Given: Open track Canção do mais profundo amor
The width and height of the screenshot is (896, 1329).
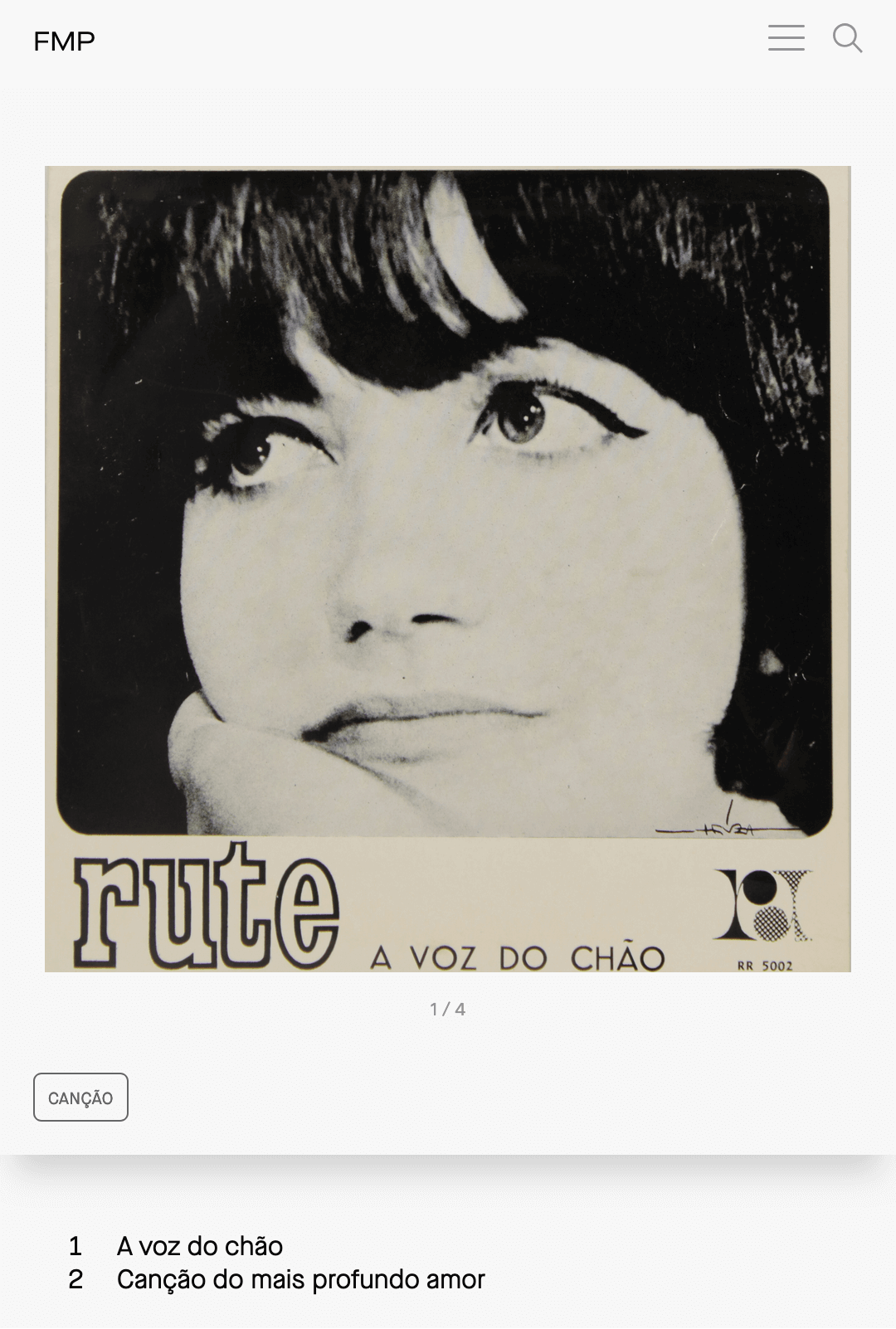Looking at the screenshot, I should [x=300, y=1278].
